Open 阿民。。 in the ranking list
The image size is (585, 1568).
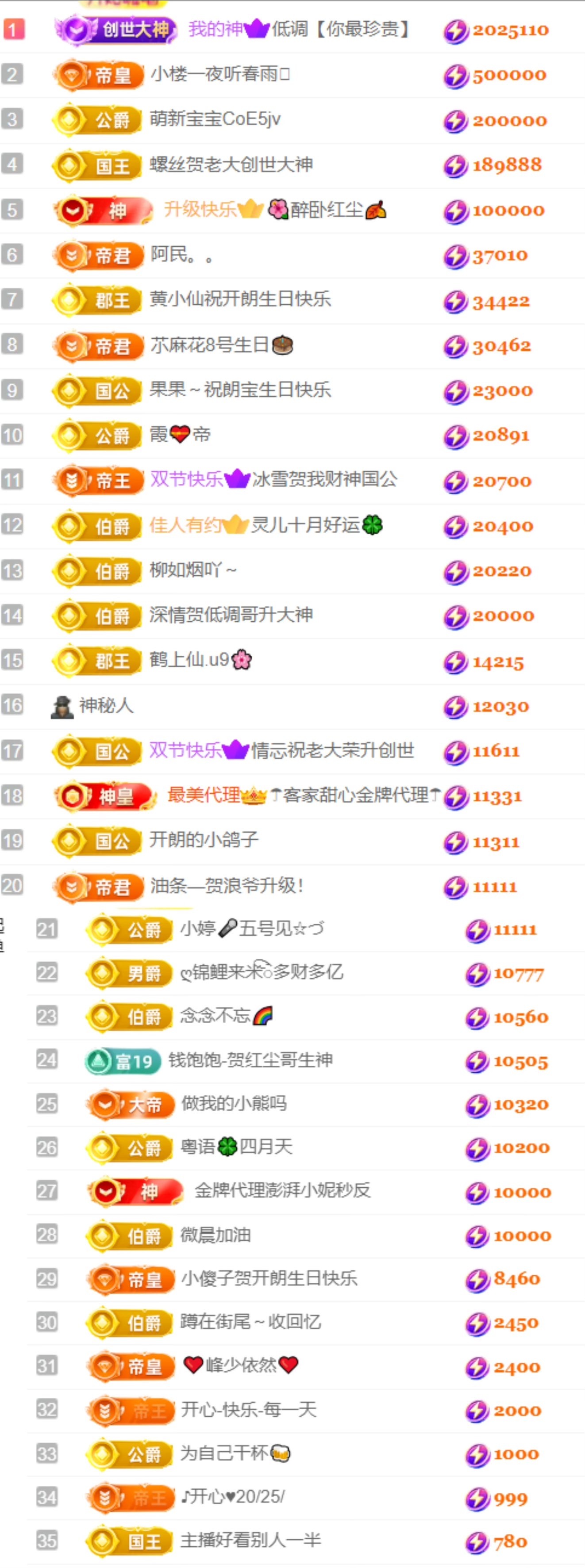[x=181, y=254]
